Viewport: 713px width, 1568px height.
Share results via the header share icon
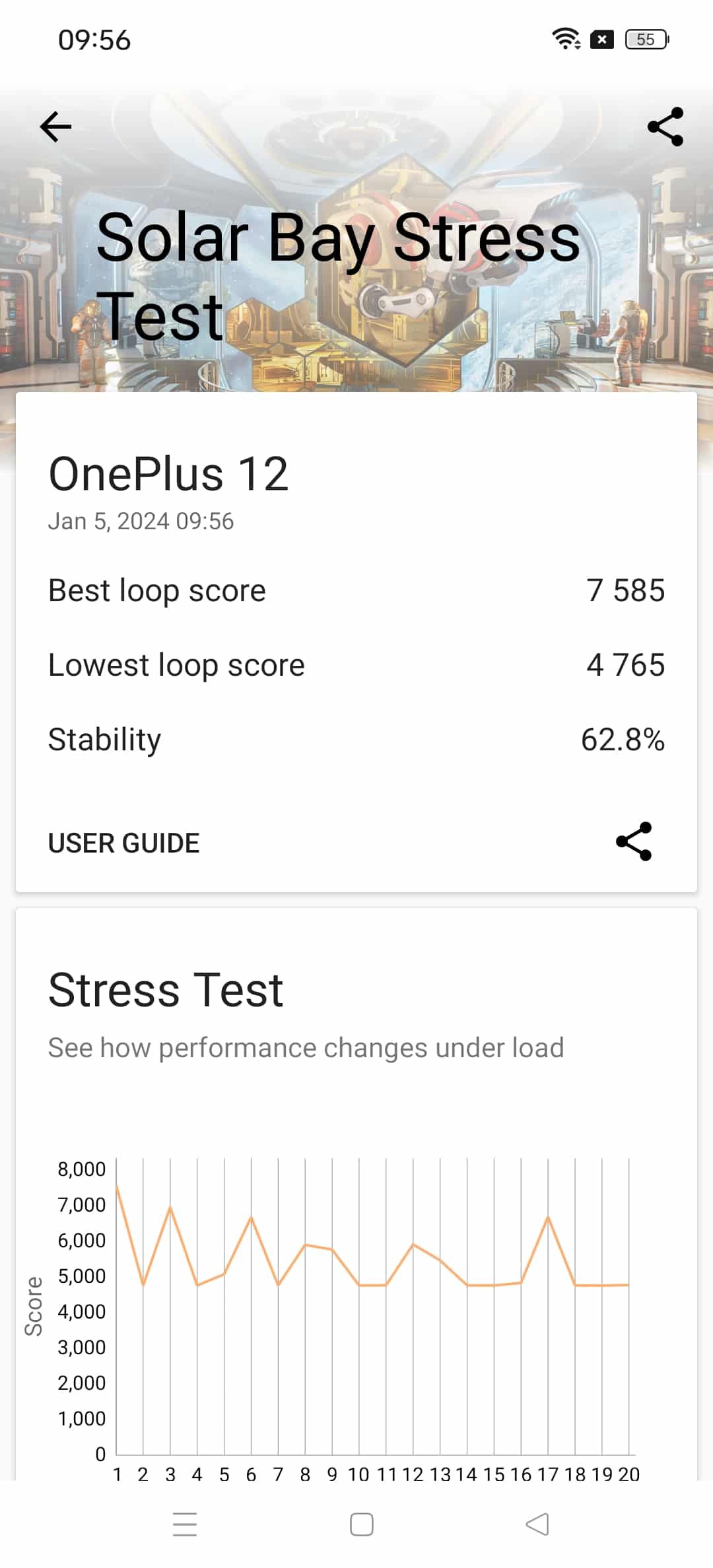[x=665, y=127]
